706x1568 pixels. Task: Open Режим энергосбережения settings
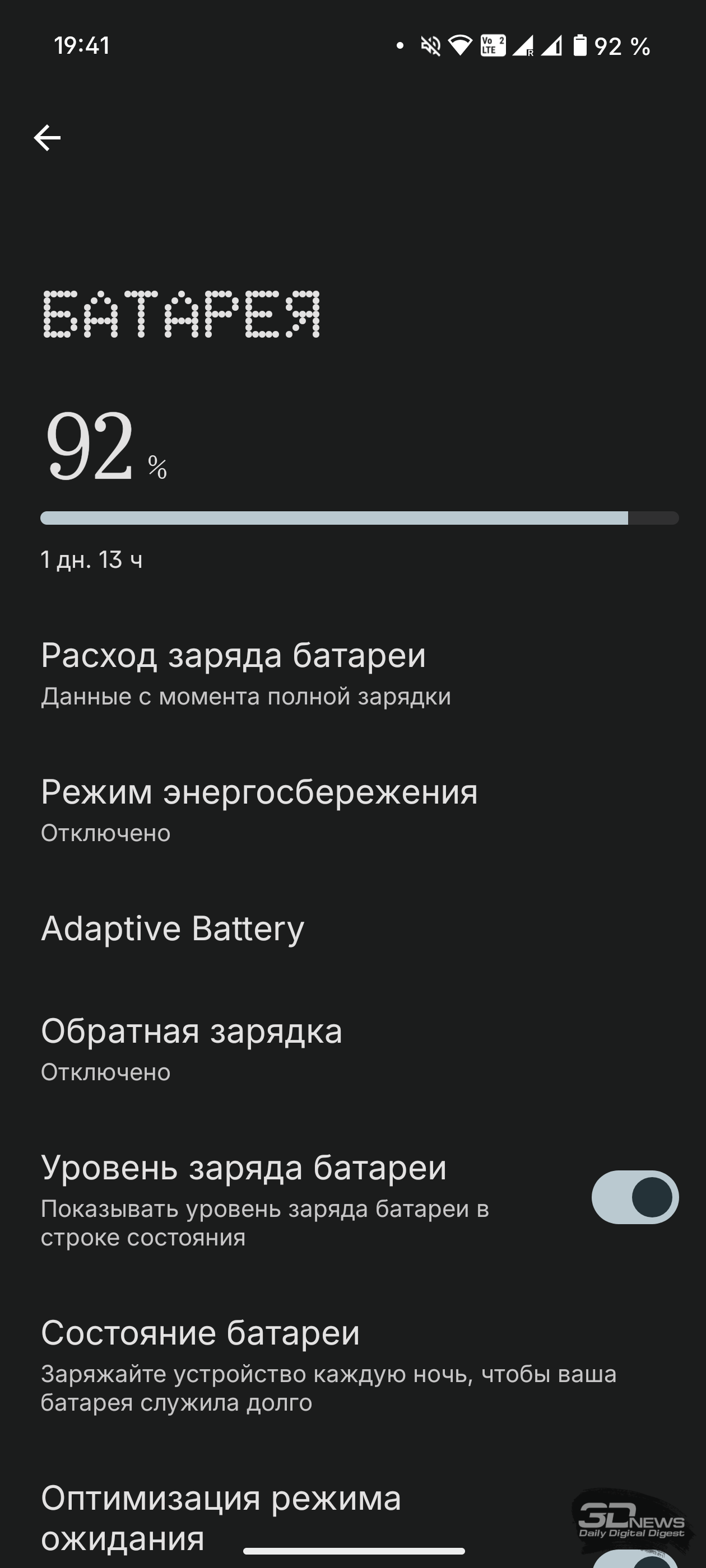tap(352, 810)
